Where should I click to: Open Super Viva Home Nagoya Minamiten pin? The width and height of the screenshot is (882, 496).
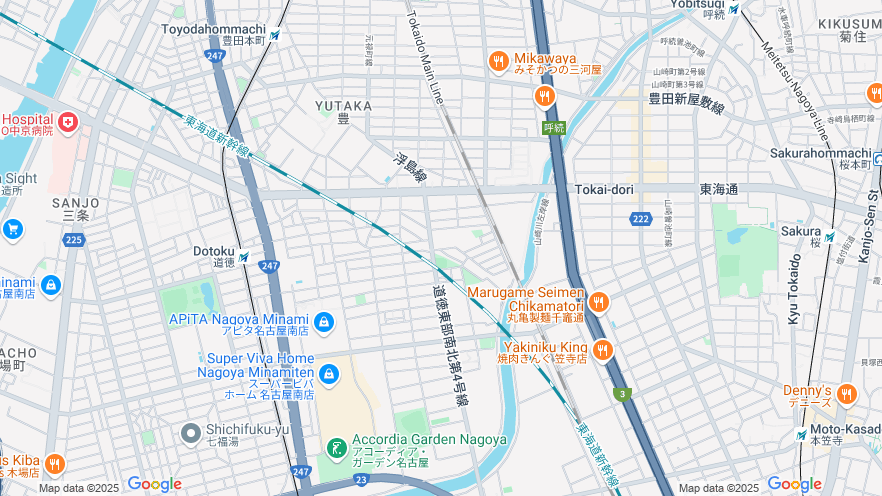click(x=329, y=375)
